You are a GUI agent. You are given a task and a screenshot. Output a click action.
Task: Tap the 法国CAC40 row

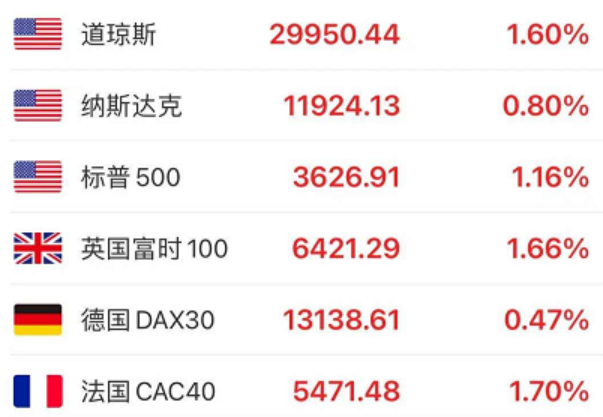[x=302, y=387]
